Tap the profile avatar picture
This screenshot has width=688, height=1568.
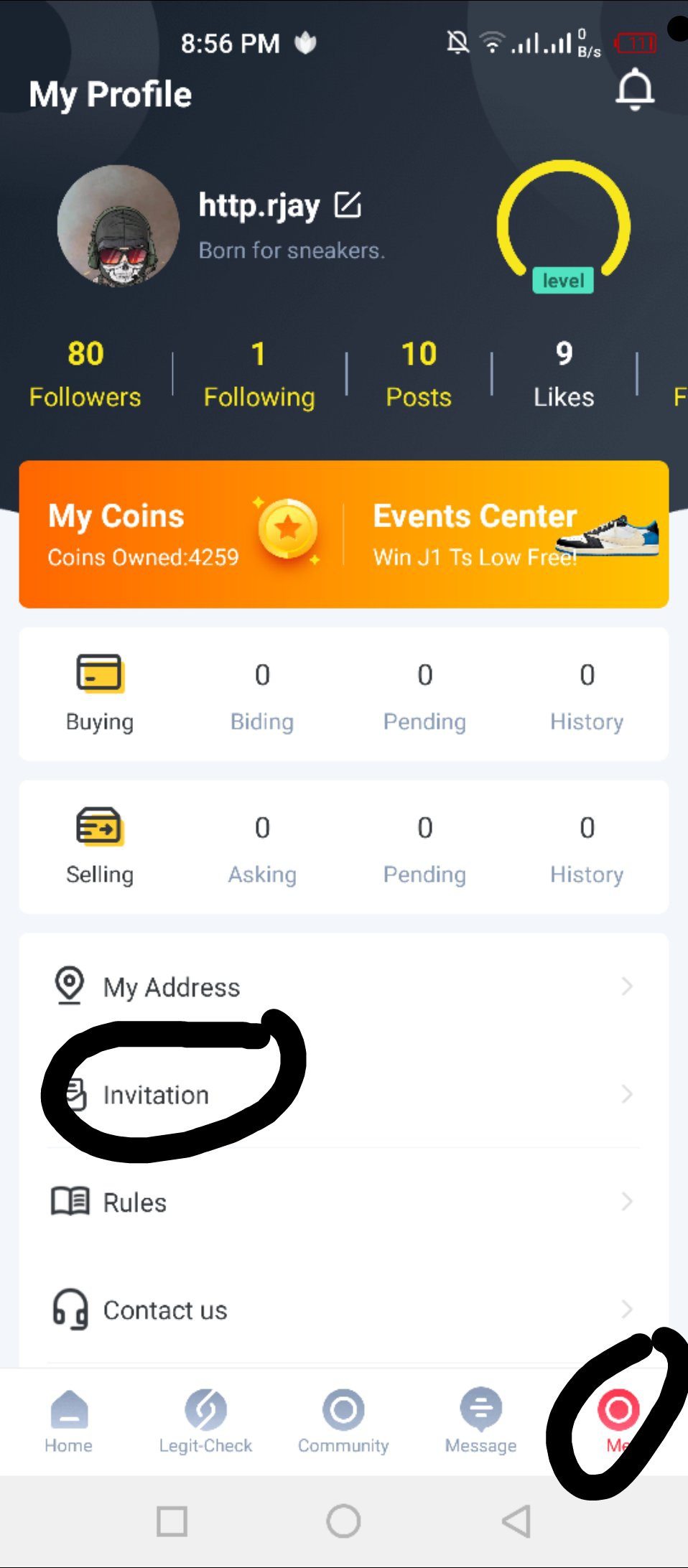click(118, 226)
